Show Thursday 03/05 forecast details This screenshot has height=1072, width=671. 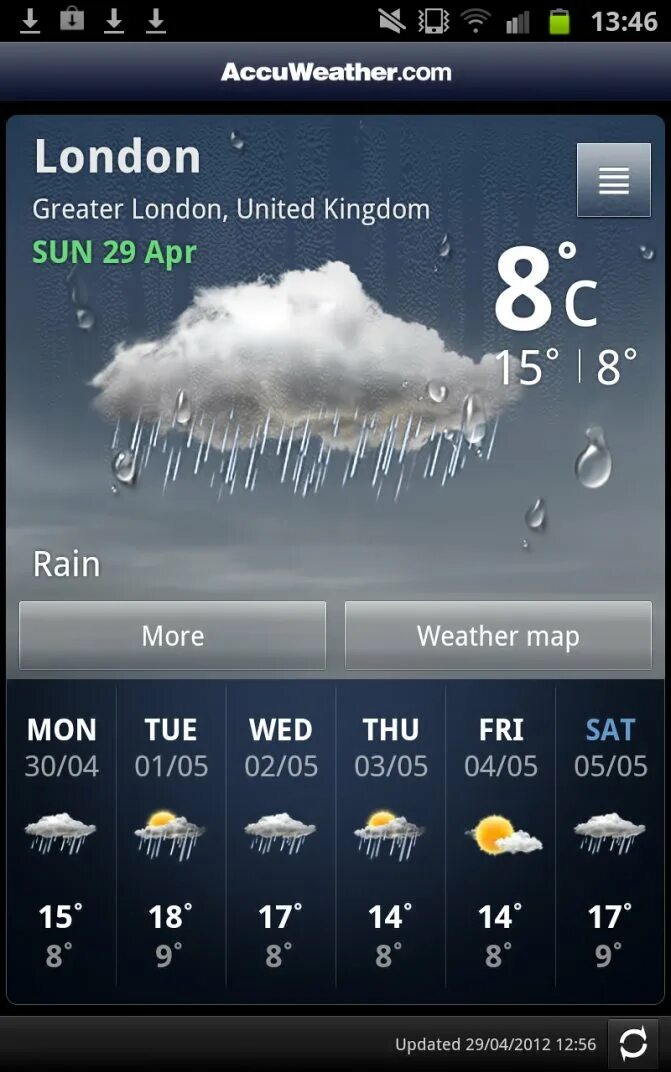point(390,840)
